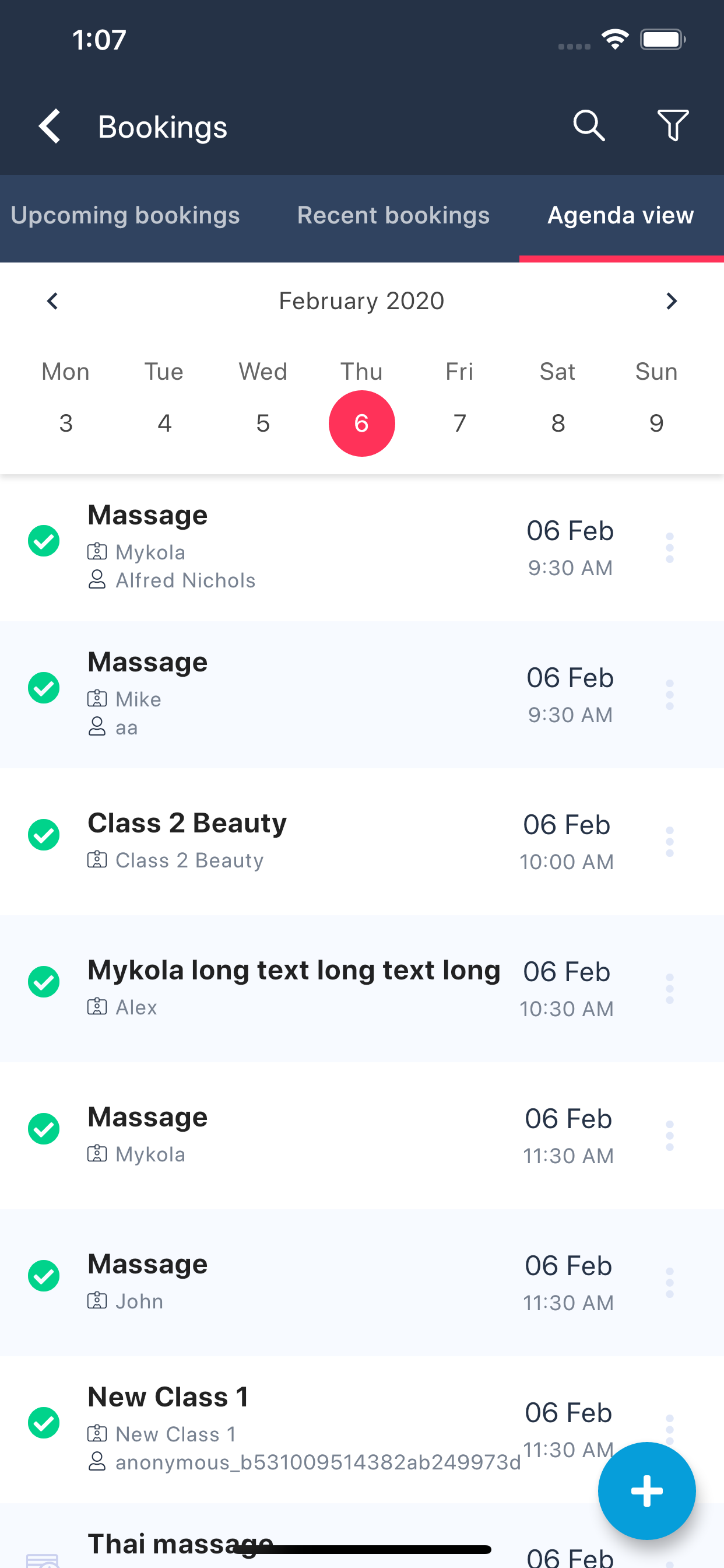Select the highlighted date 6 circle

pyautogui.click(x=361, y=423)
